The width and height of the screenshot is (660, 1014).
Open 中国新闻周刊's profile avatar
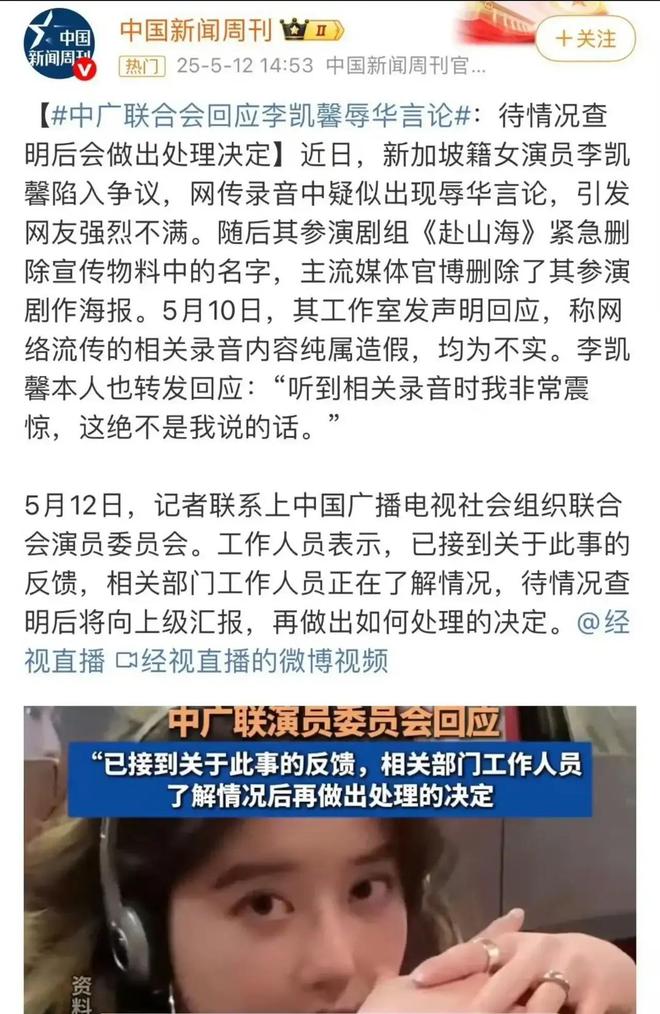coord(58,43)
